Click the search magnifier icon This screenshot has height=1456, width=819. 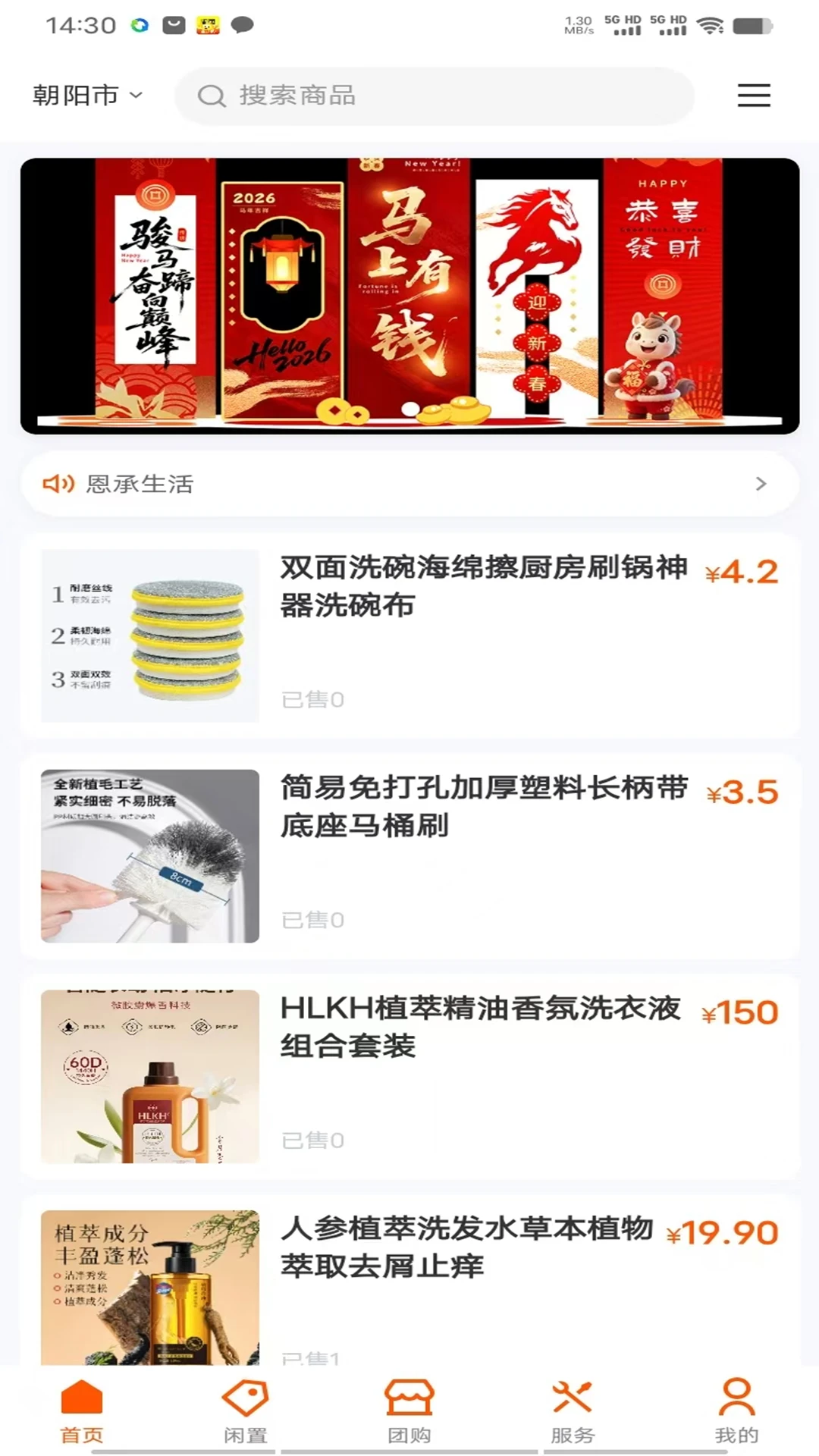click(212, 96)
